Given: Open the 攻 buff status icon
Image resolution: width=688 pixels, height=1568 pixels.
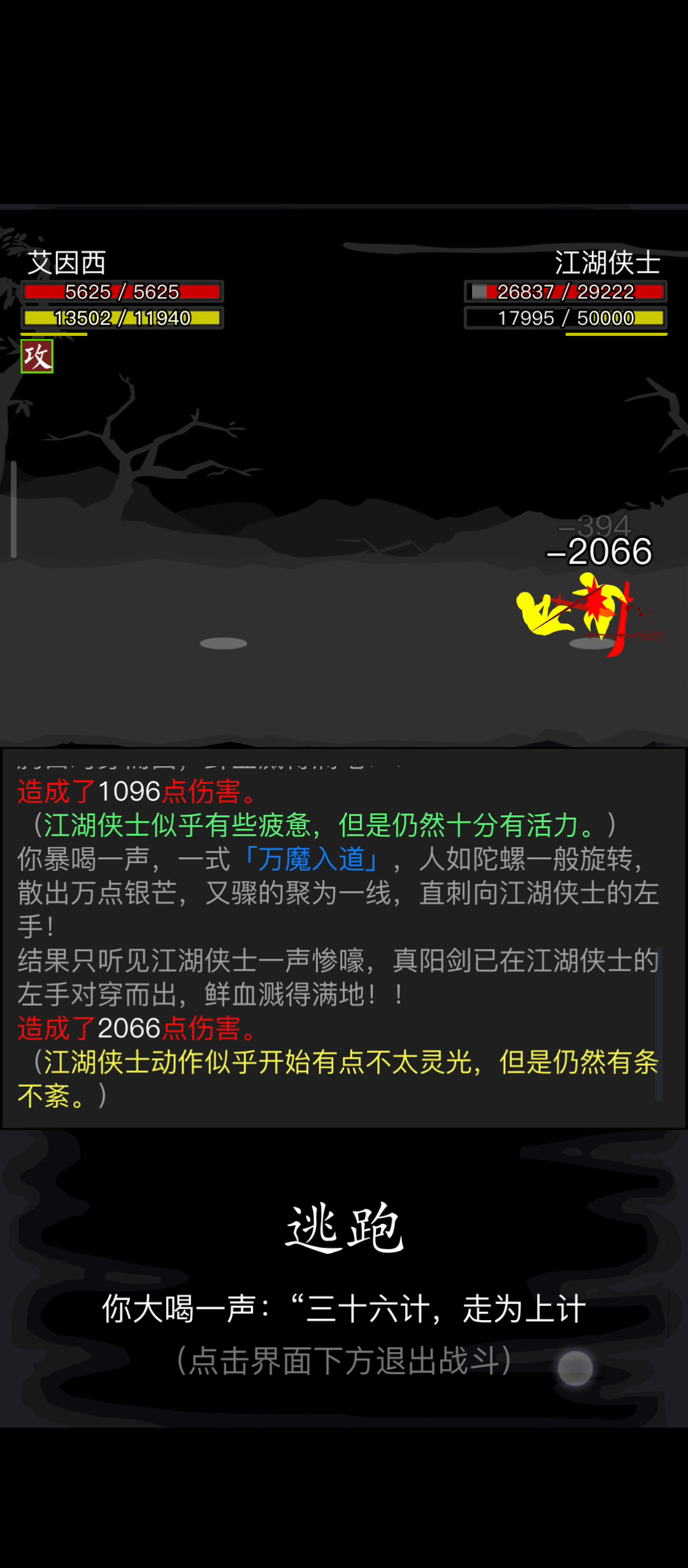Looking at the screenshot, I should pyautogui.click(x=37, y=356).
